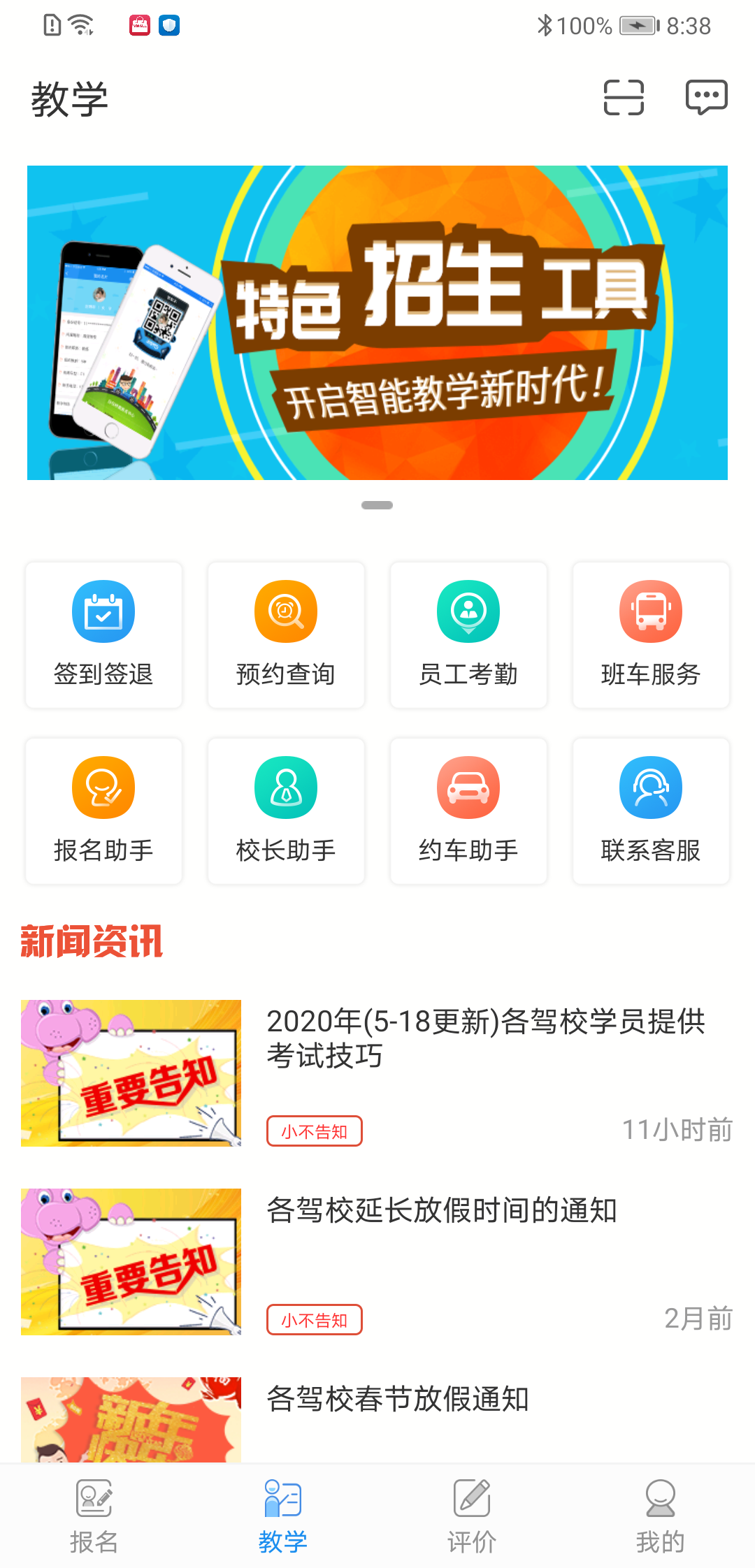Open messages via the chat bubble icon

[706, 98]
